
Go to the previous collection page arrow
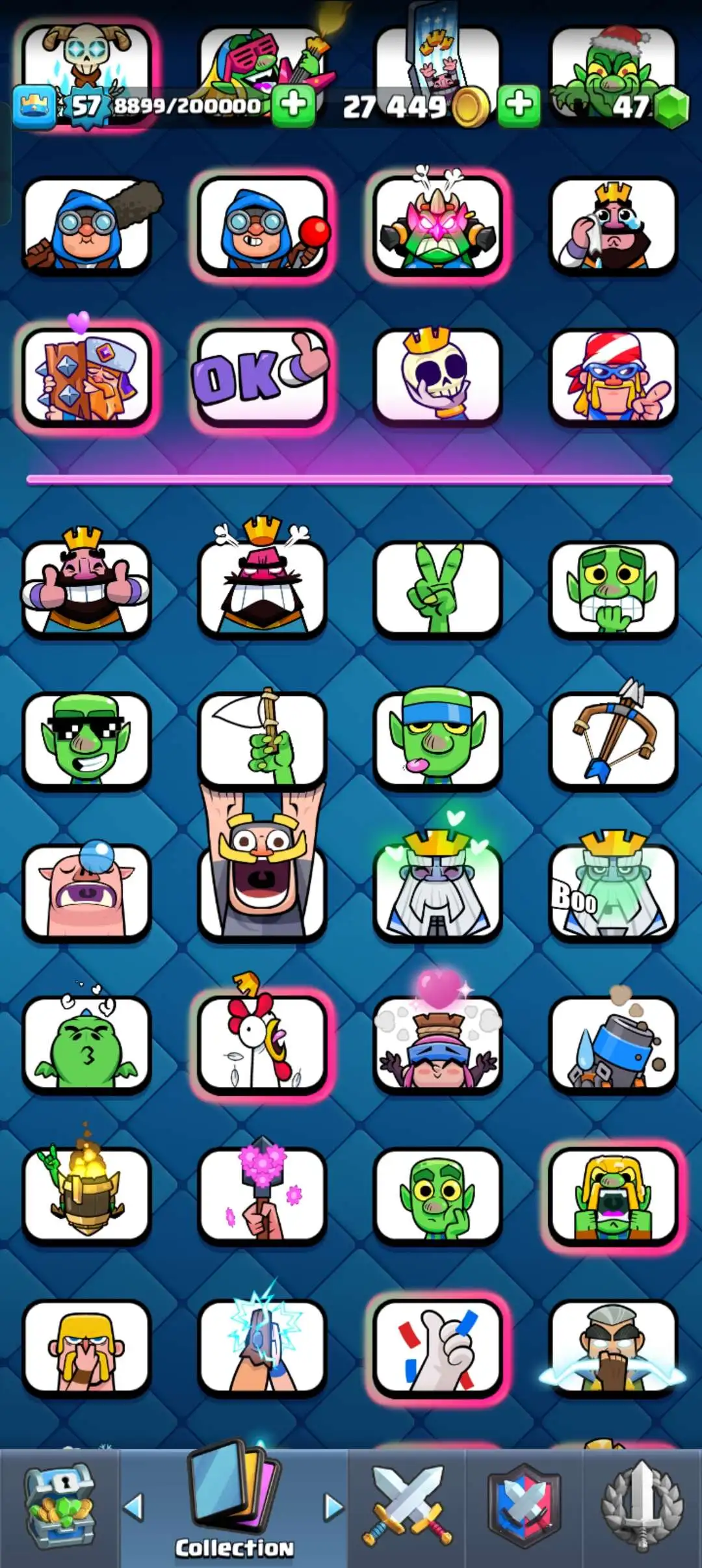coord(133,1507)
